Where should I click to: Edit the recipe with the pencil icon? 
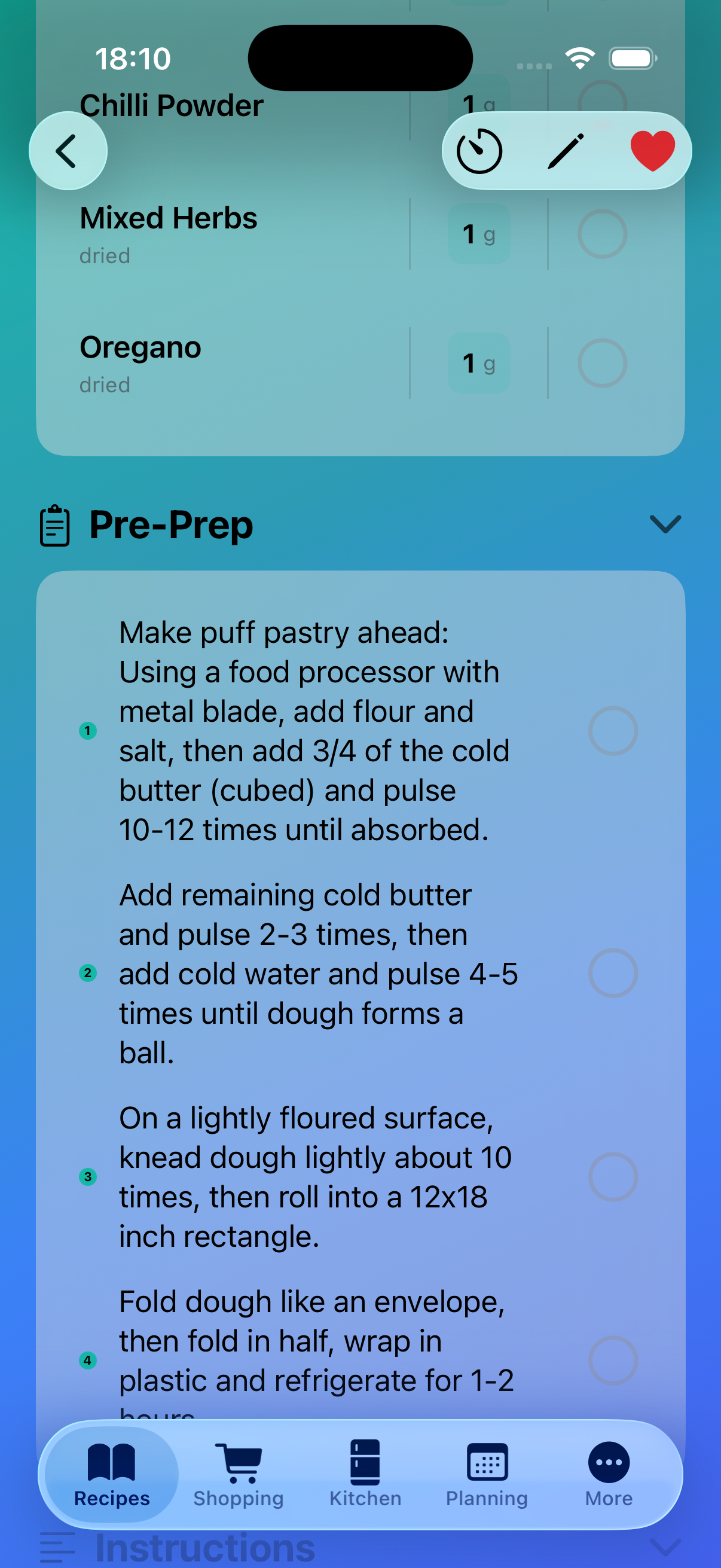(566, 150)
